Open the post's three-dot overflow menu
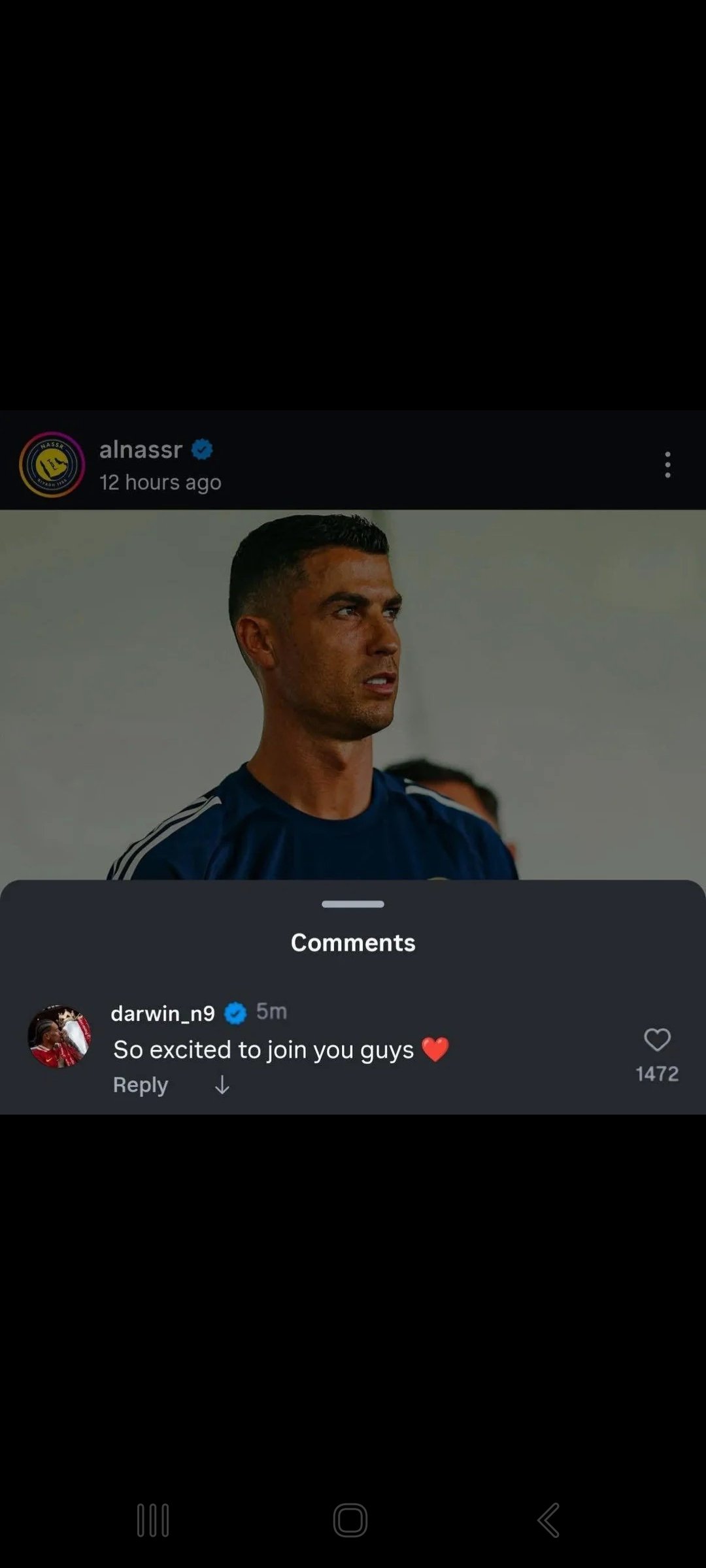The width and height of the screenshot is (706, 1568). [667, 465]
